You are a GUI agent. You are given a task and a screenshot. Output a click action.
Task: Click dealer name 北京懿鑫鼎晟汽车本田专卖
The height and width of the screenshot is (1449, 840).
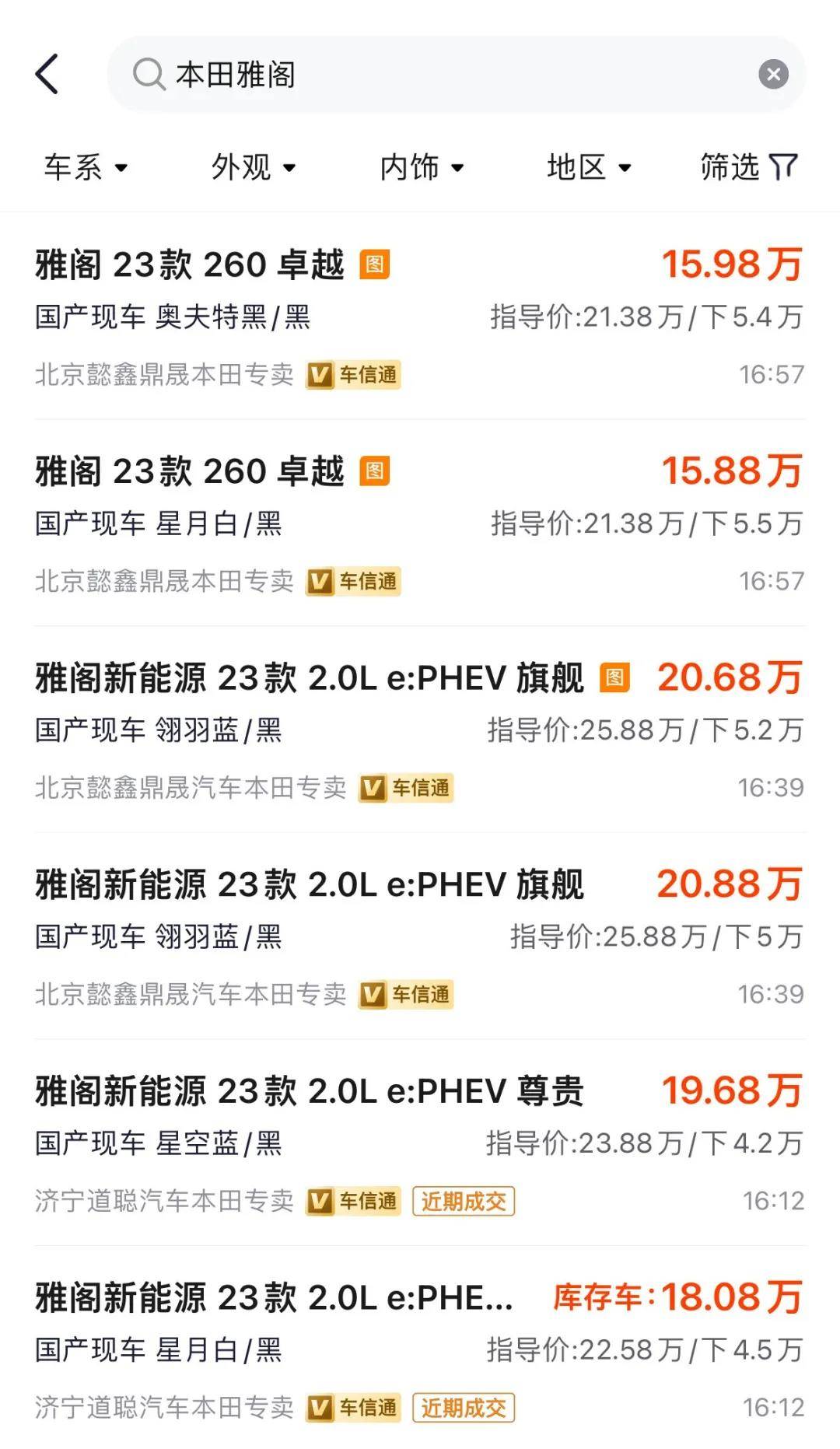(x=191, y=787)
